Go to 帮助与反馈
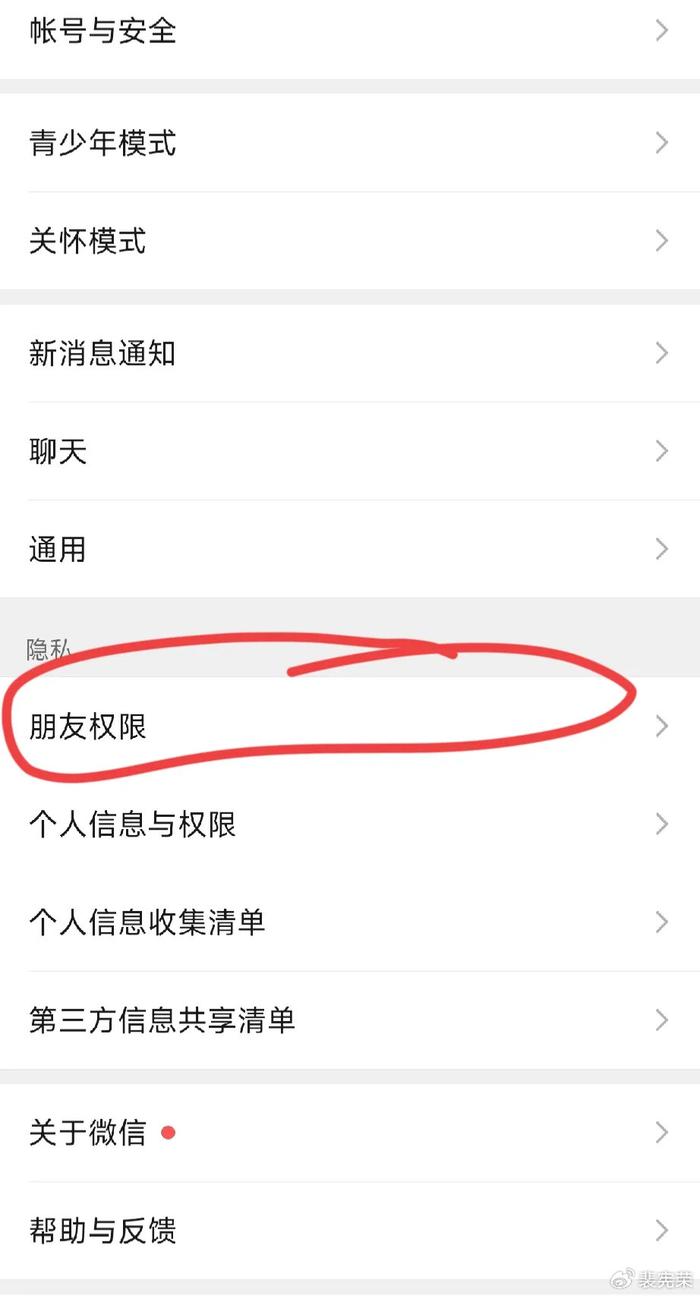The image size is (700, 1296). tap(350, 1230)
